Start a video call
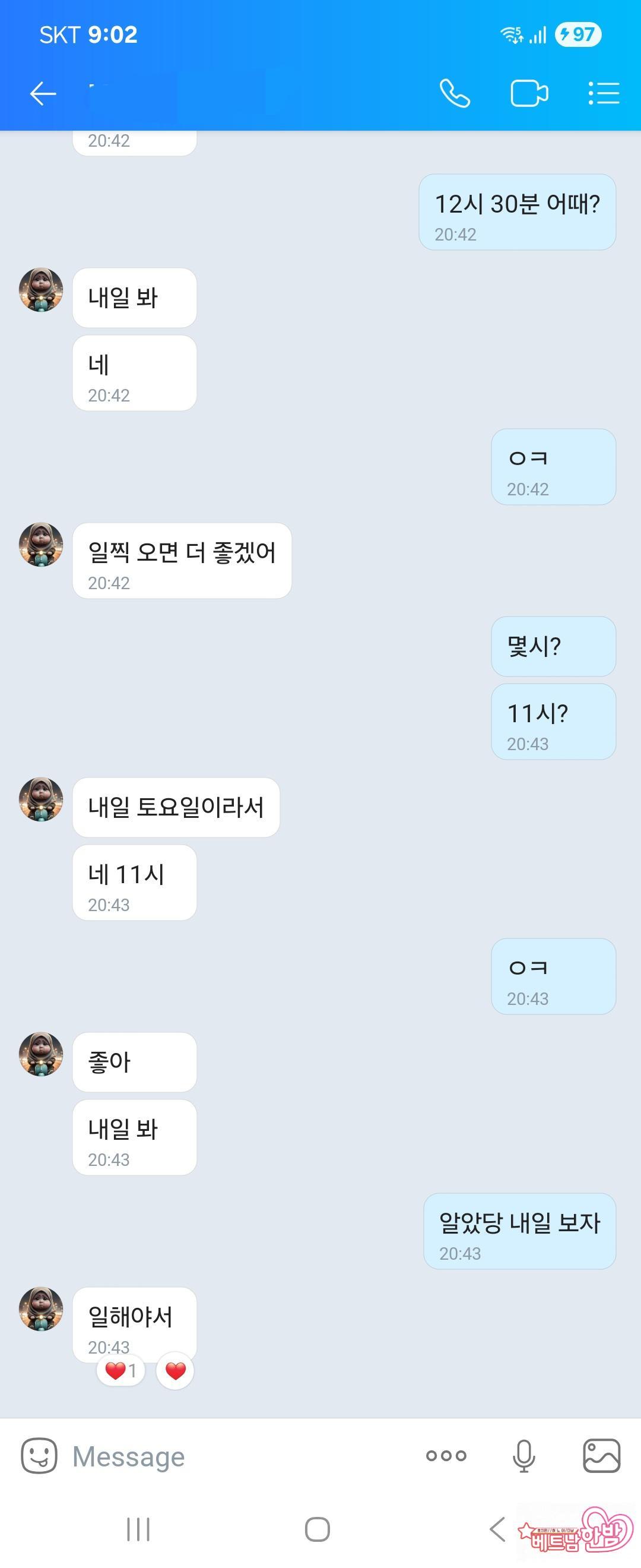 (x=528, y=94)
